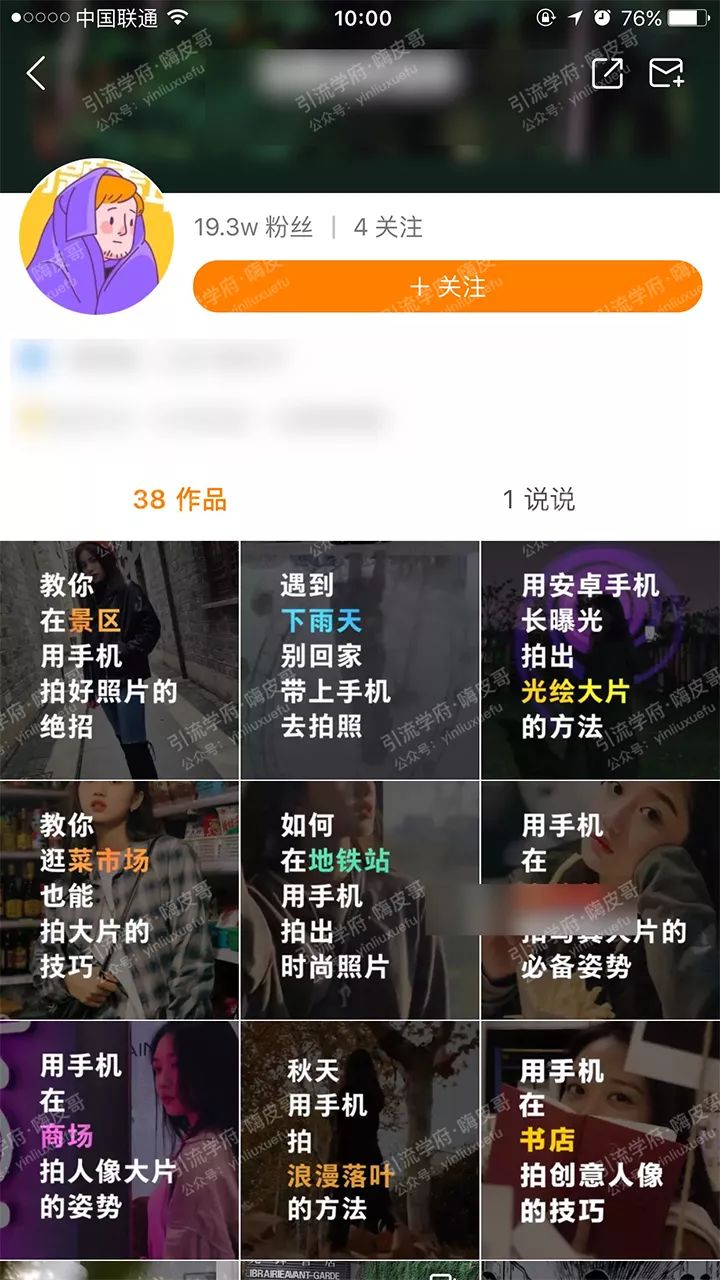Viewport: 720px width, 1280px height.
Task: Open the 书店 creative portrait video
Action: pos(600,1140)
